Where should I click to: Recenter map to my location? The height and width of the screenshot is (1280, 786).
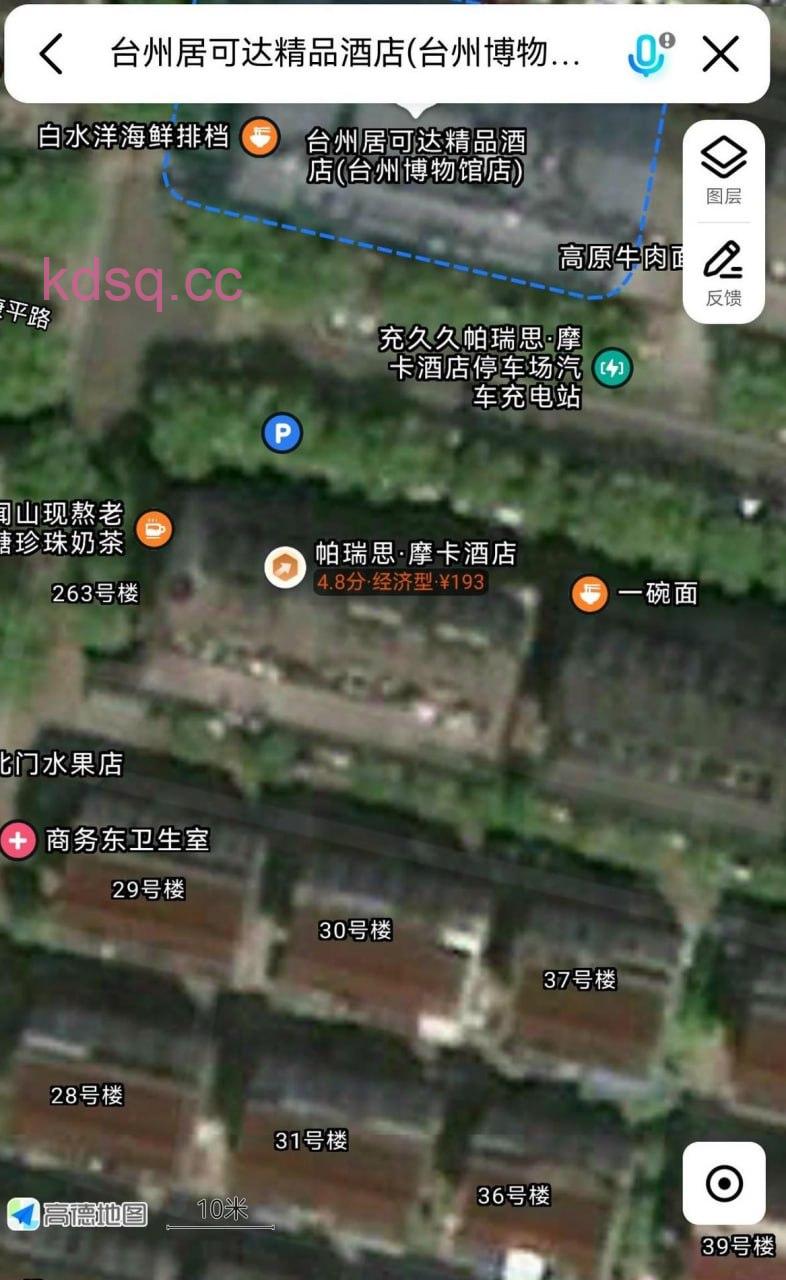coord(723,1184)
